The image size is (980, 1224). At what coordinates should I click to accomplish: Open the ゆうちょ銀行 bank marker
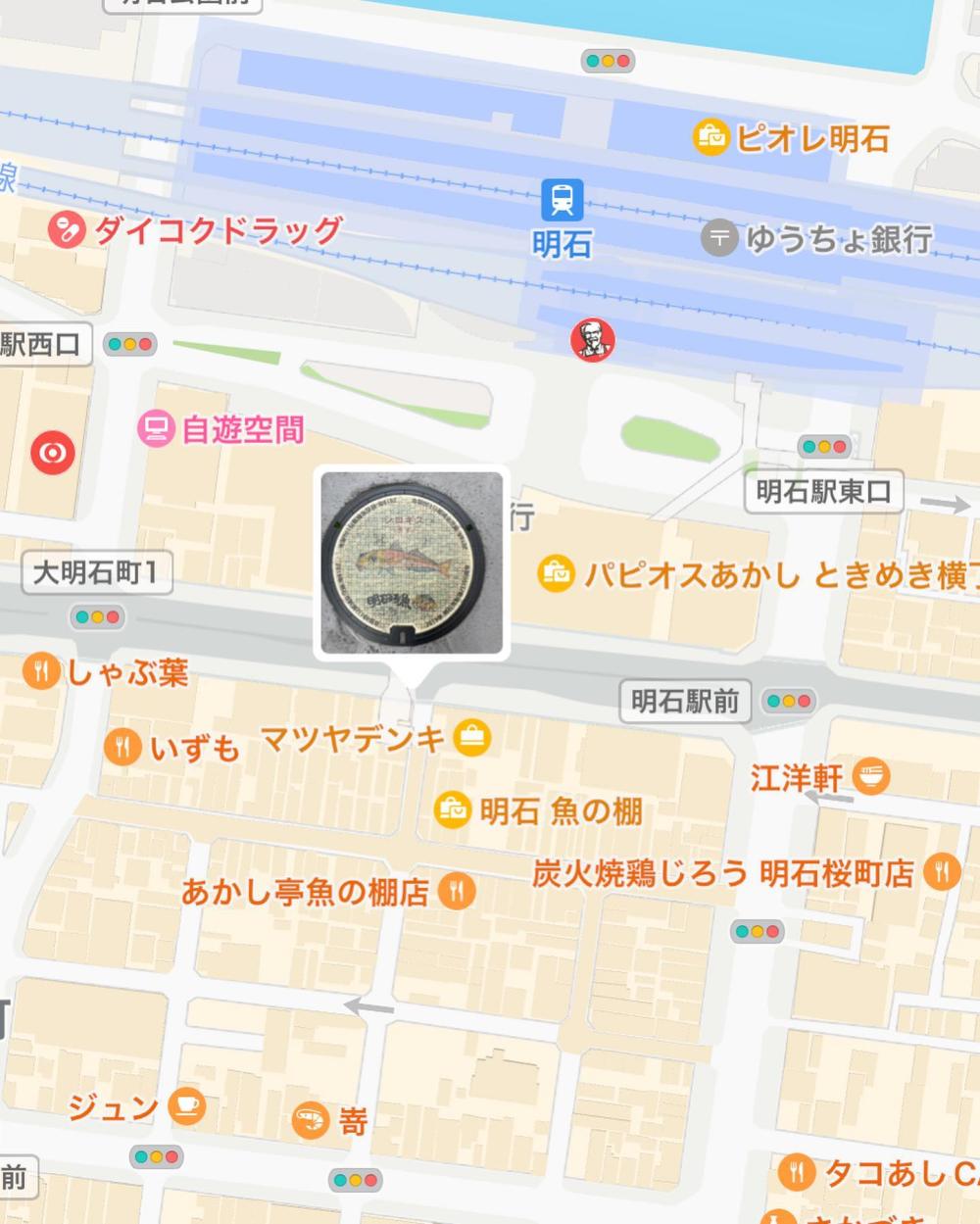(x=720, y=237)
